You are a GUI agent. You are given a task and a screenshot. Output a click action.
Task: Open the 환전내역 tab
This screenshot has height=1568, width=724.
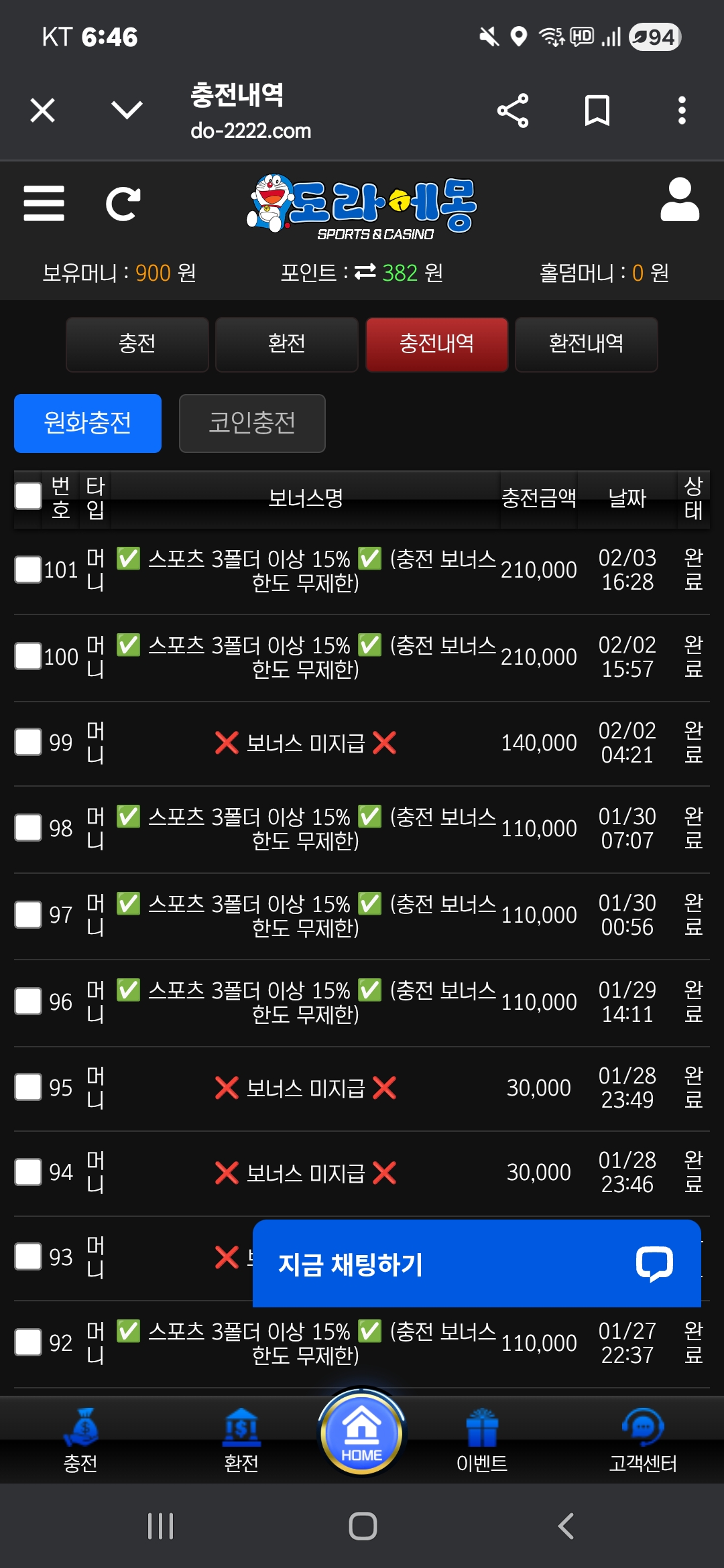point(587,344)
